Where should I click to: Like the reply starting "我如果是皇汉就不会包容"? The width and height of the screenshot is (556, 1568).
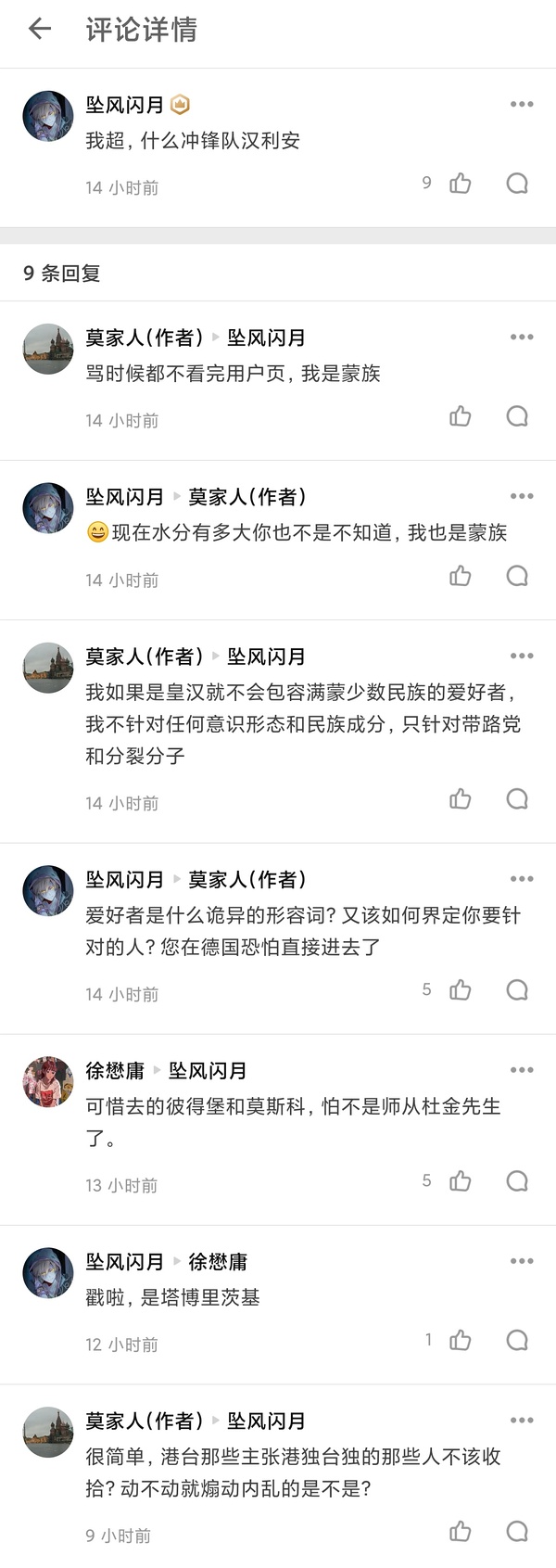click(x=461, y=799)
